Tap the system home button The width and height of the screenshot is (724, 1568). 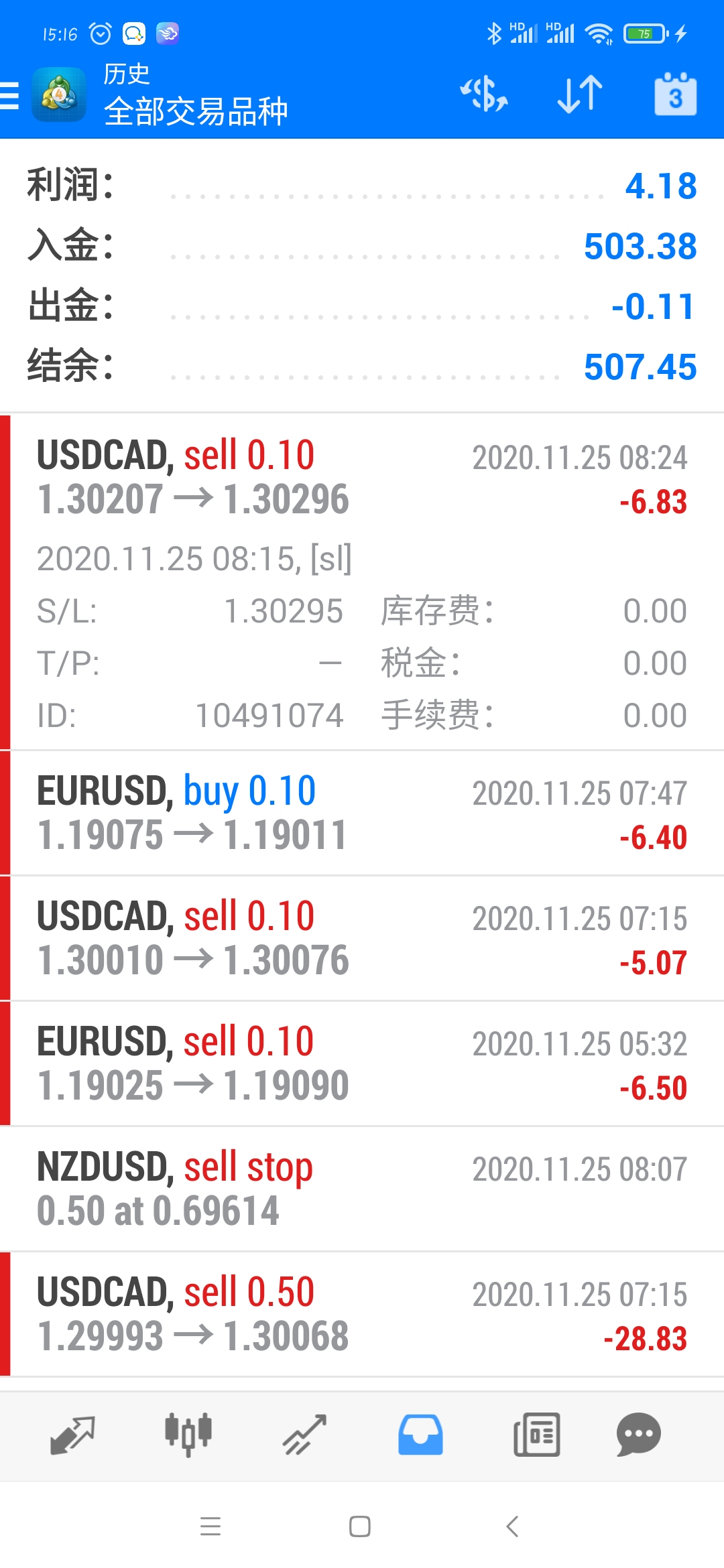tap(360, 1526)
